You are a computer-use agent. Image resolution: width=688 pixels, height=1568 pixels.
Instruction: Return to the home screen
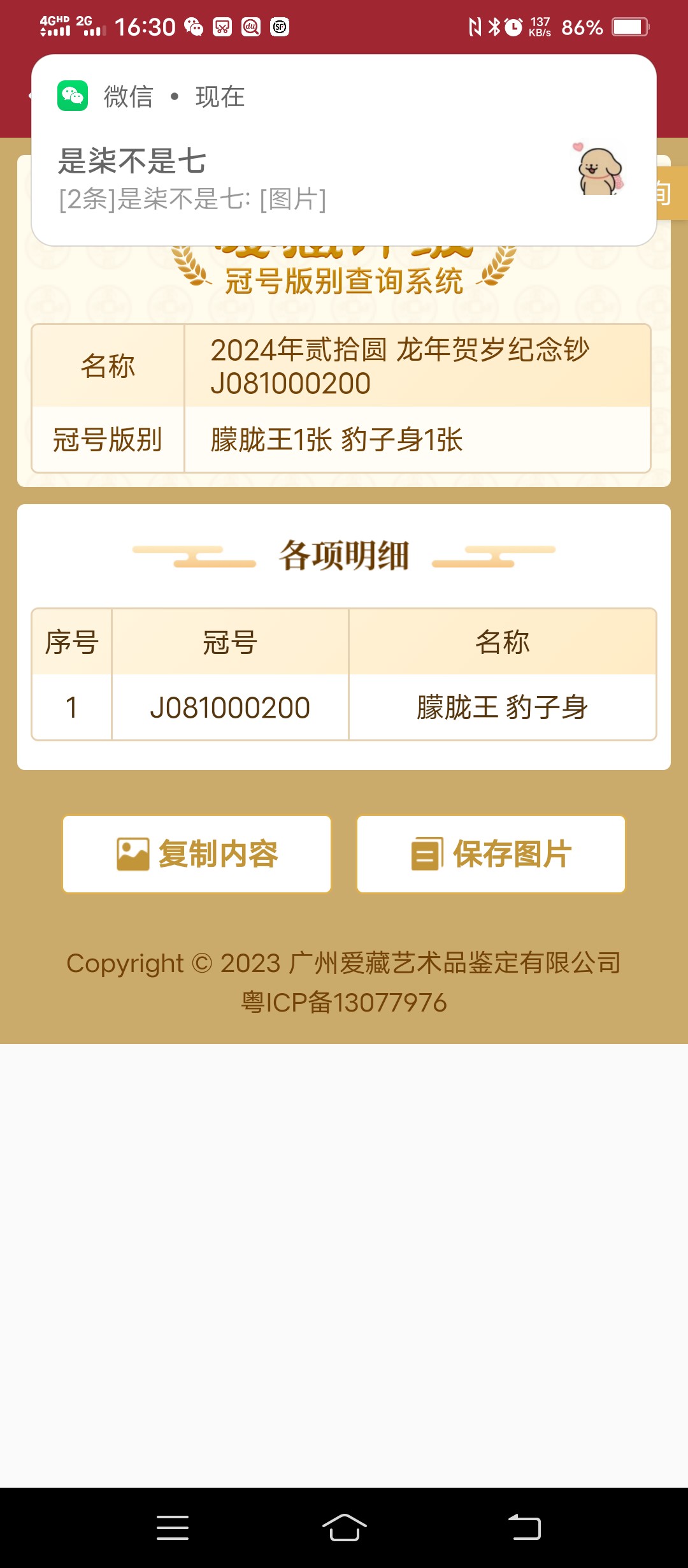pos(344,1527)
